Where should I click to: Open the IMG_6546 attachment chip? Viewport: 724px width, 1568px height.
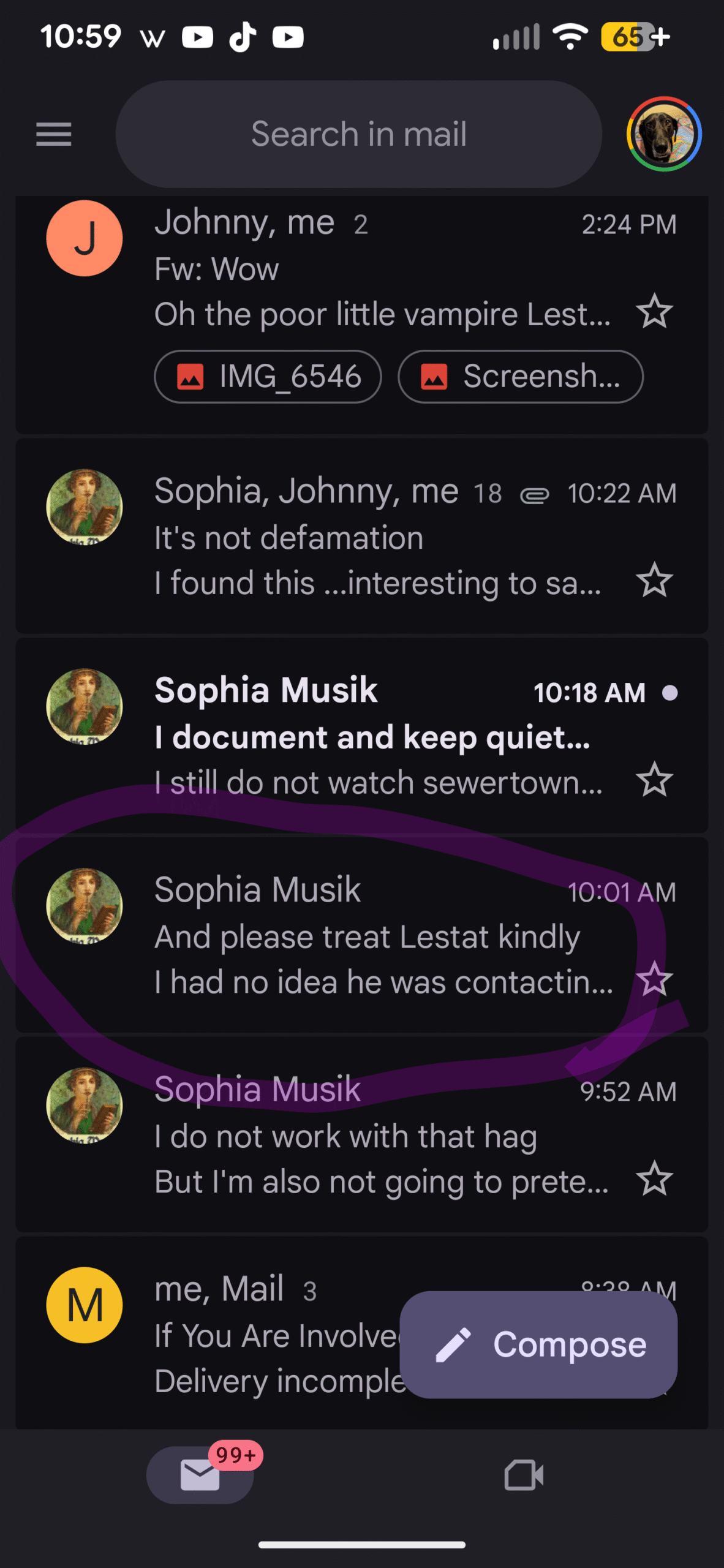click(268, 377)
